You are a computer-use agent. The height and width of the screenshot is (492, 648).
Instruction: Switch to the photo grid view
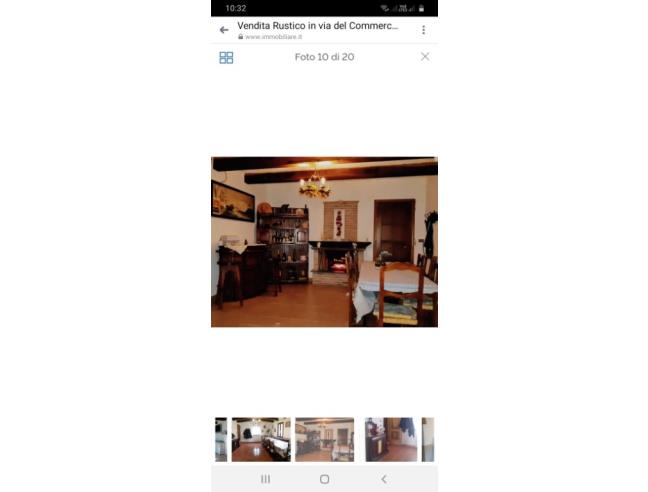tap(226, 57)
